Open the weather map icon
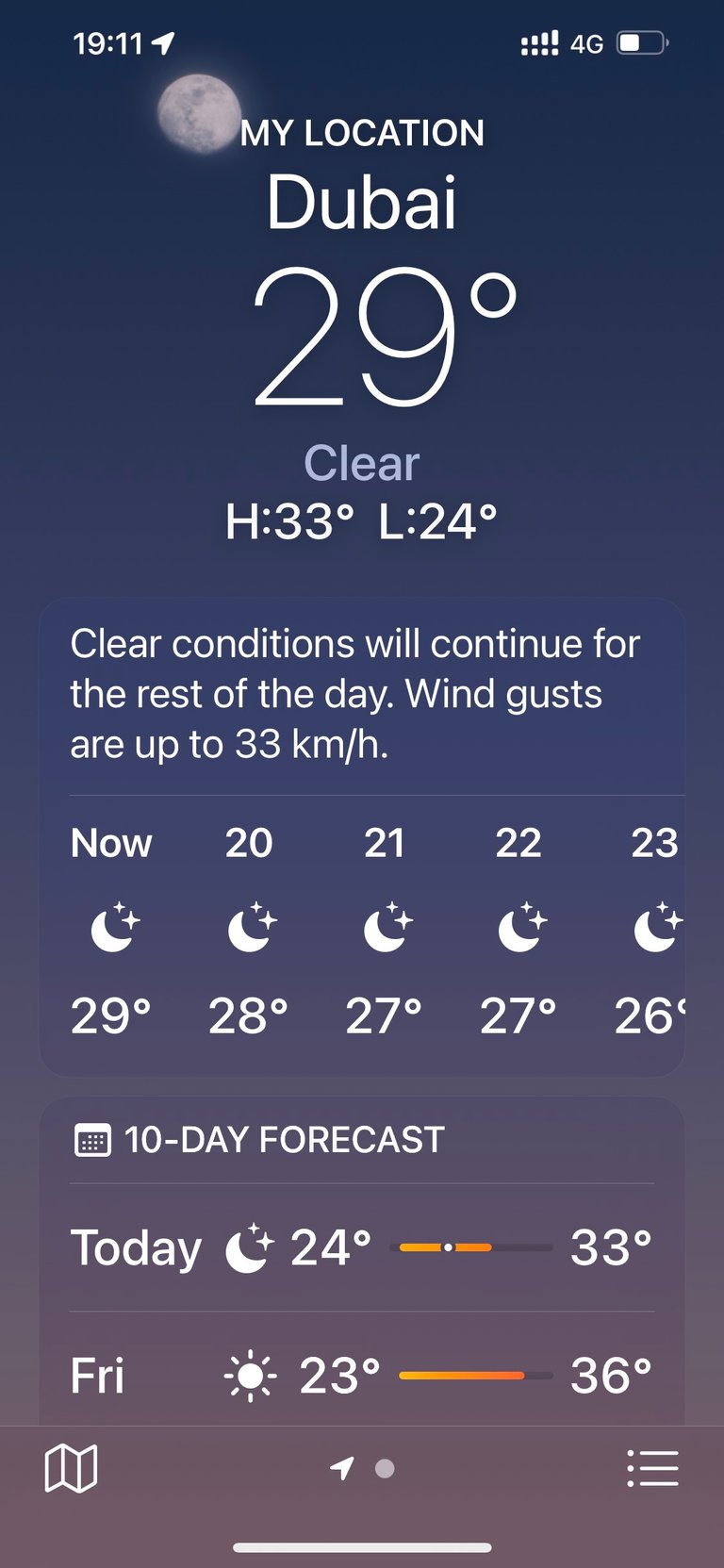This screenshot has height=1568, width=724. click(71, 1468)
